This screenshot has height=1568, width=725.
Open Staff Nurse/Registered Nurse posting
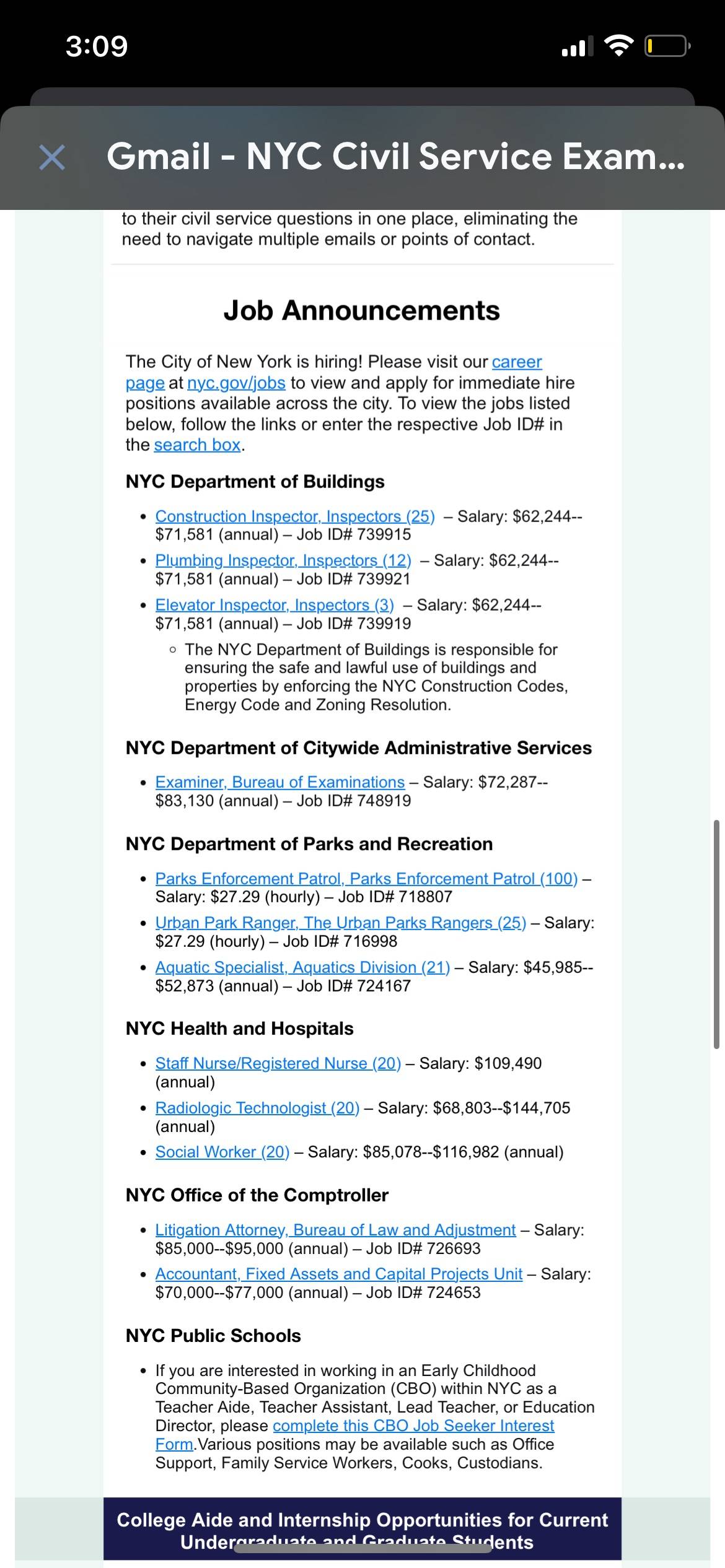278,1063
